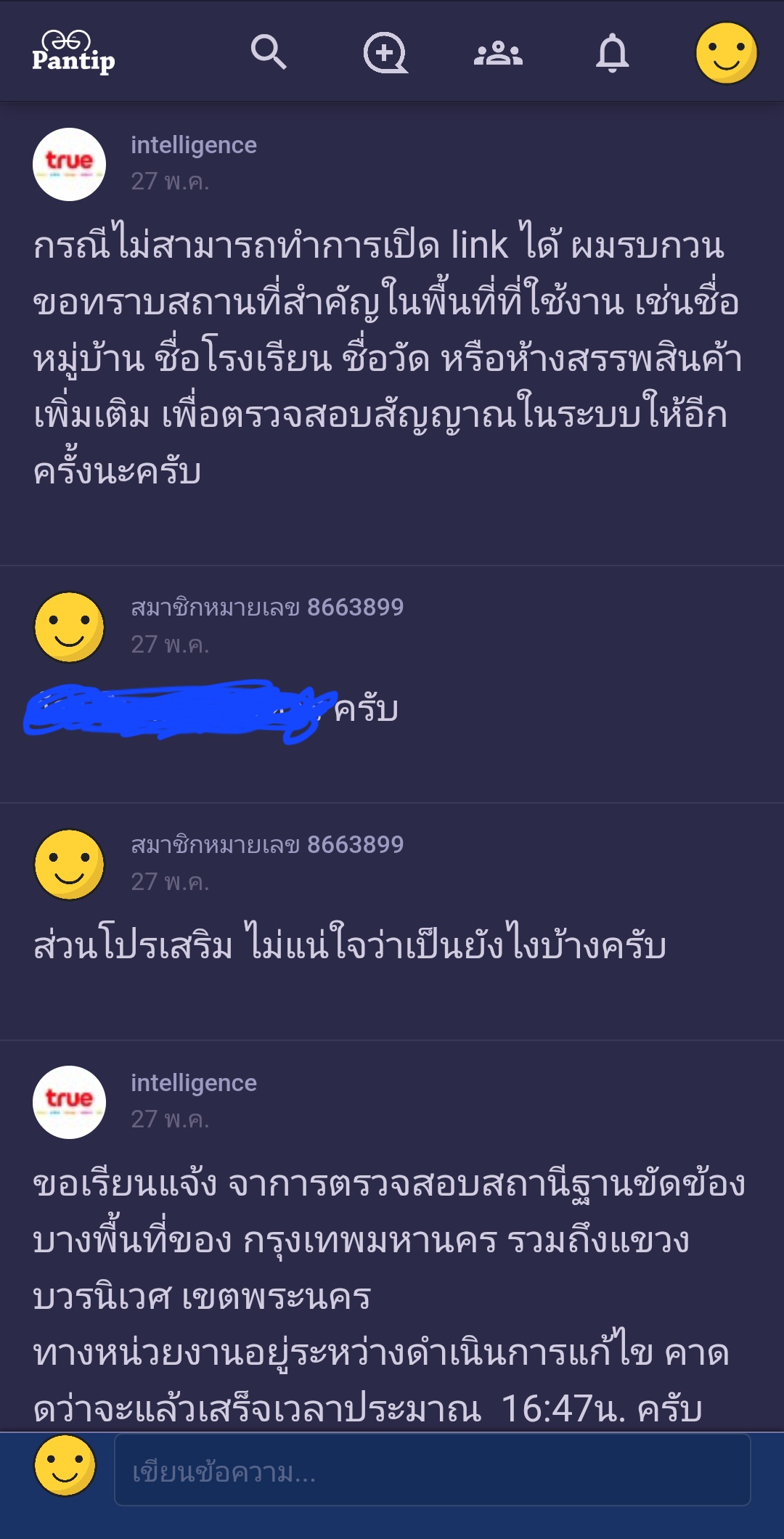View the top intelligence username profile
Image resolution: width=784 pixels, height=1539 pixels.
pyautogui.click(x=194, y=145)
